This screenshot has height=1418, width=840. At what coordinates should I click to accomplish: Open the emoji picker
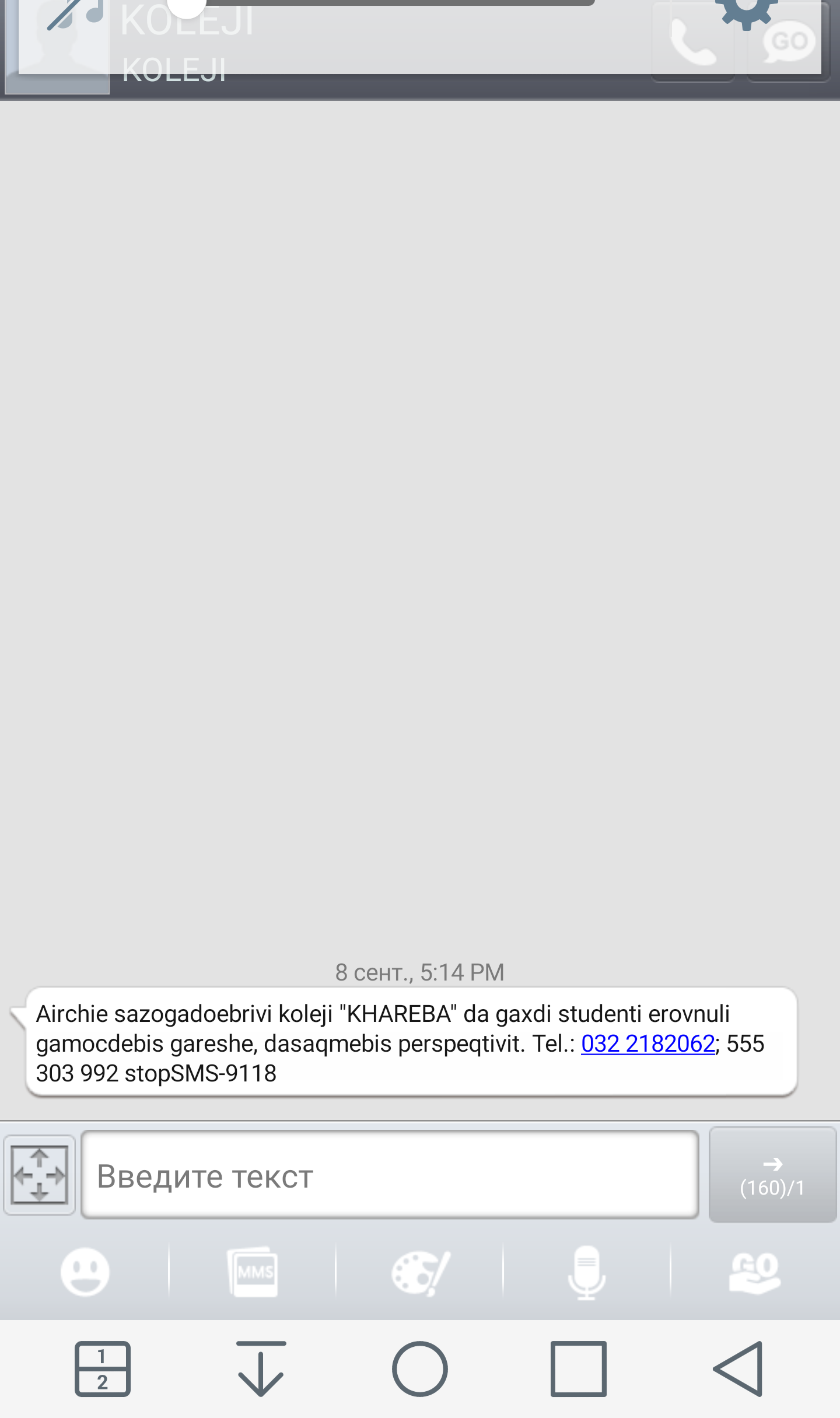[85, 1272]
